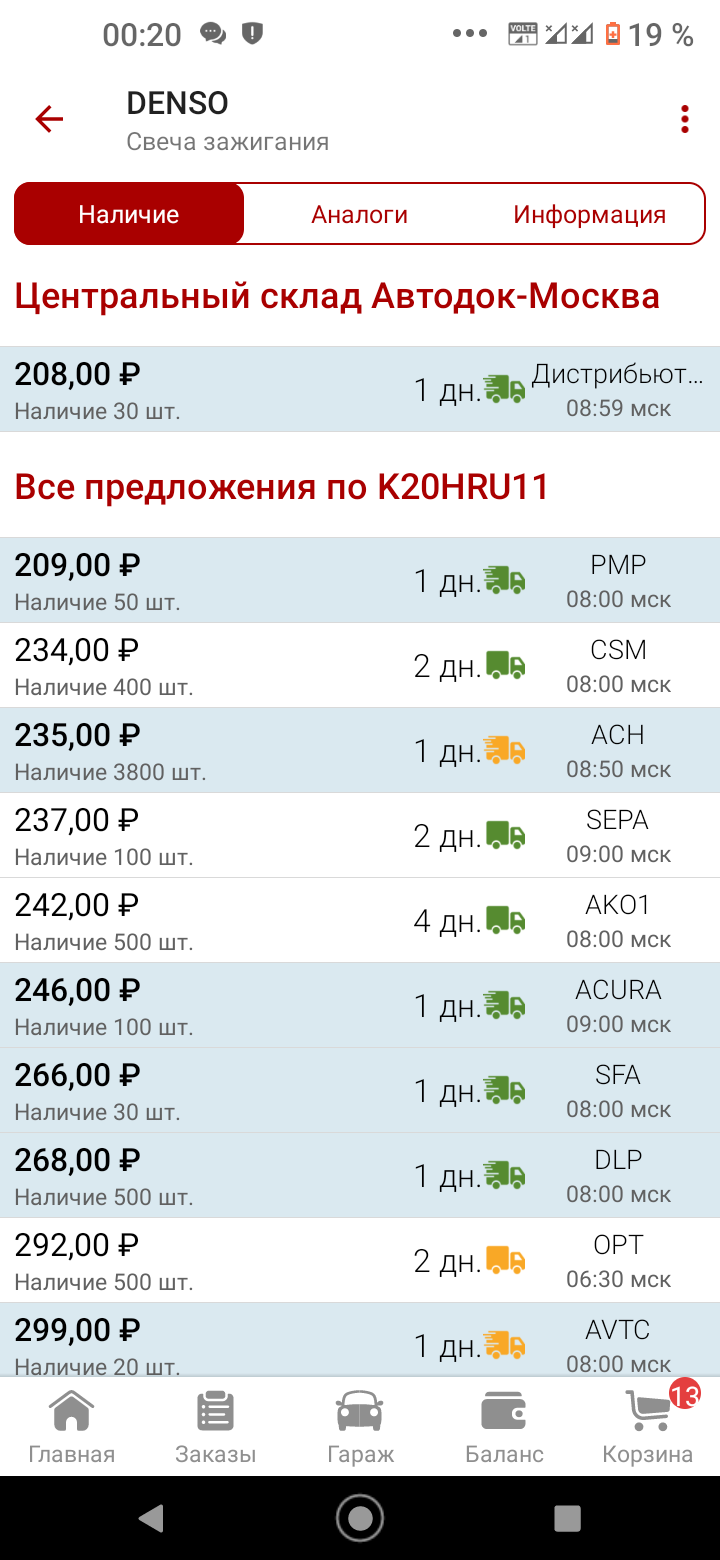Open the Заказы orders tab
This screenshot has height=1560, width=720.
coord(216,1427)
